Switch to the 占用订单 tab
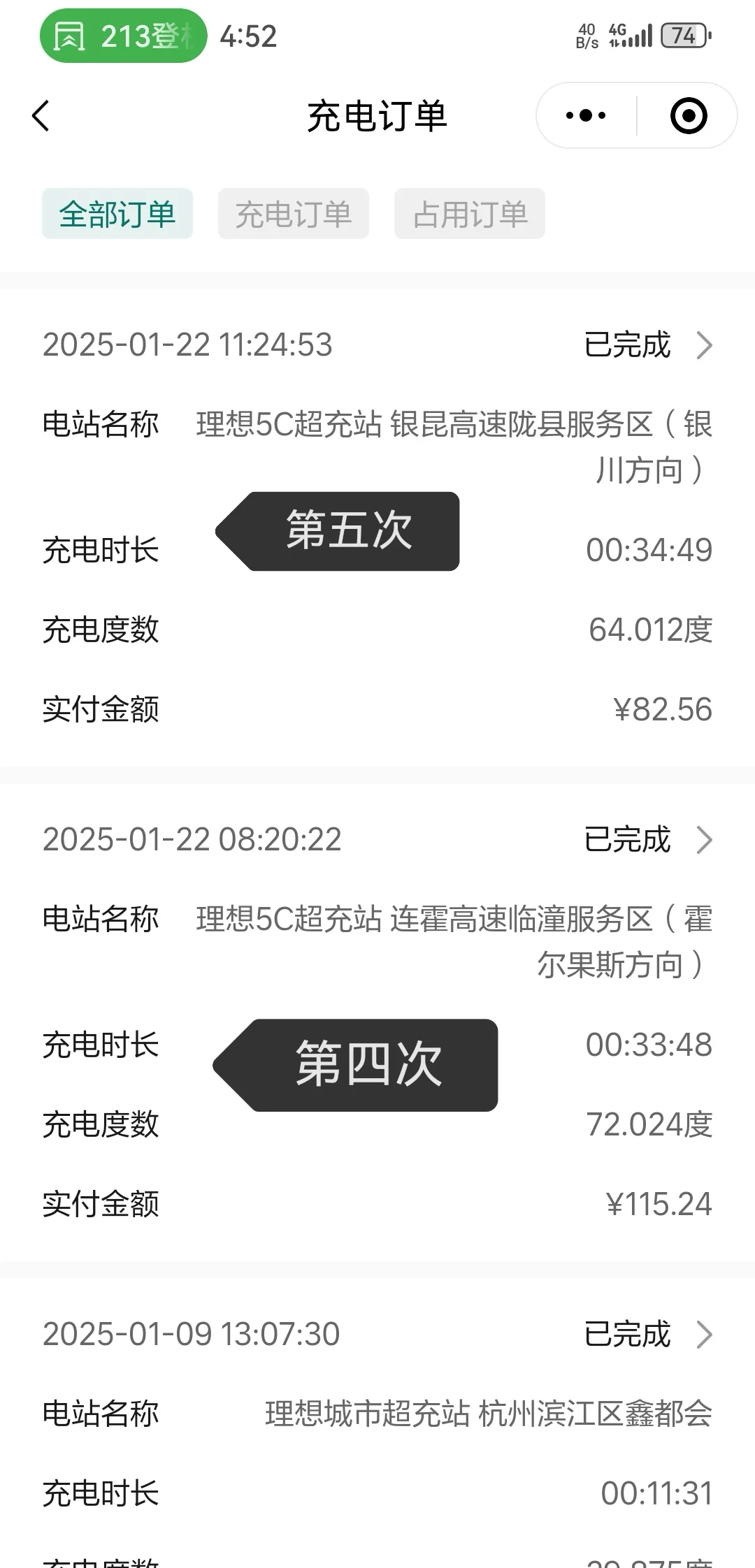 pyautogui.click(x=470, y=214)
